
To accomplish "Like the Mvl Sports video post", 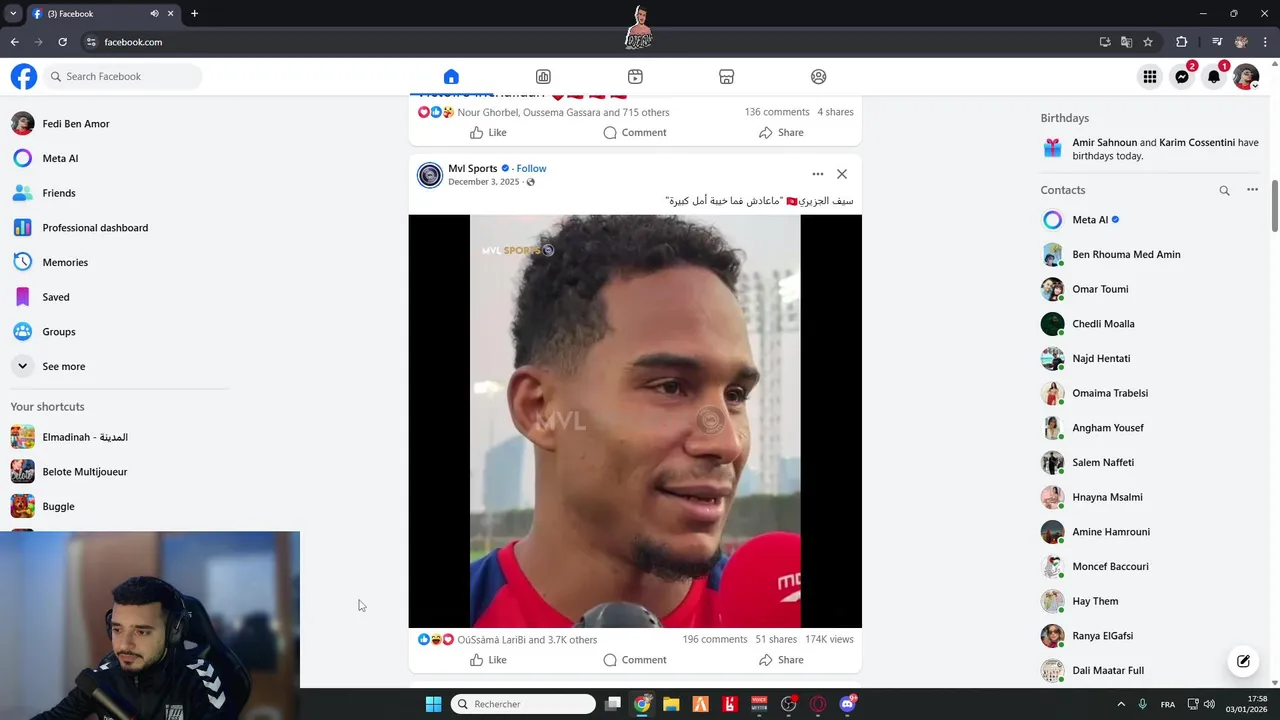I will pos(488,660).
